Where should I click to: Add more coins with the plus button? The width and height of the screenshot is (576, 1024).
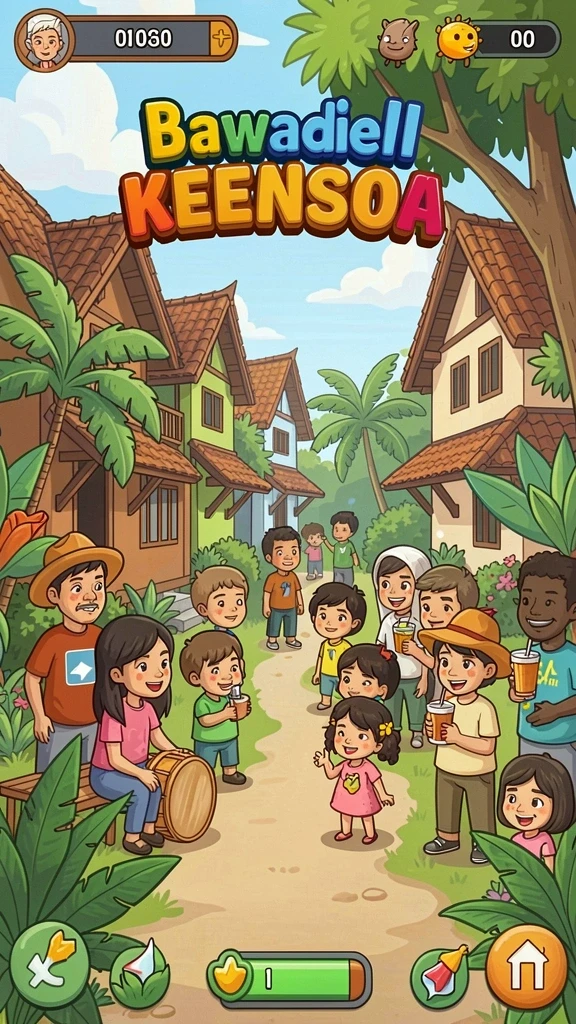[222, 39]
